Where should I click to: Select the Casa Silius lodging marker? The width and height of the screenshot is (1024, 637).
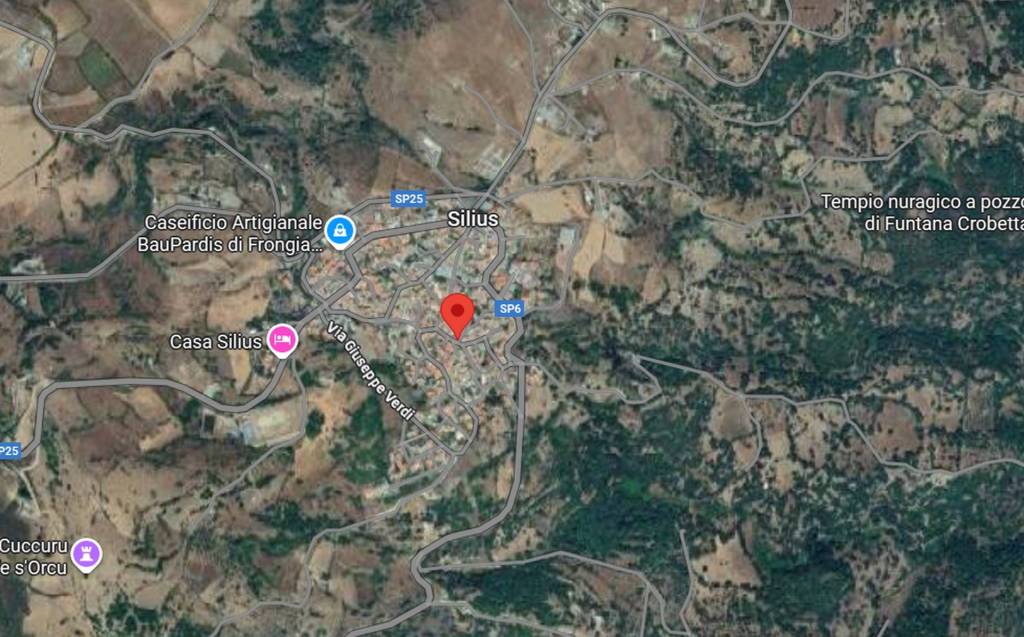coord(281,341)
